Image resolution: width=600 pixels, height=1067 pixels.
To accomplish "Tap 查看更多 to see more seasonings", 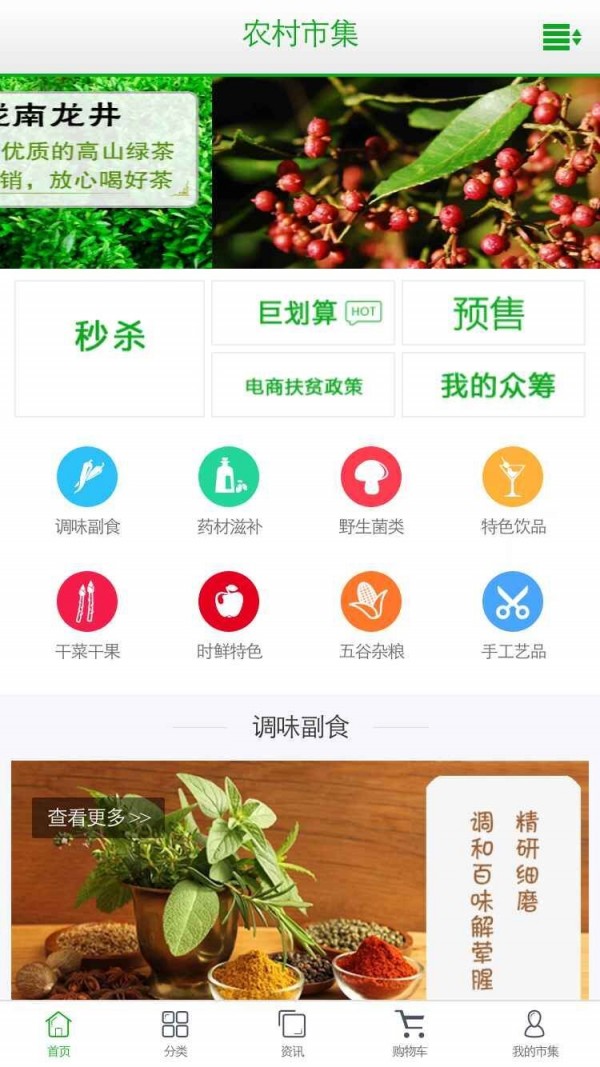I will click(x=99, y=817).
